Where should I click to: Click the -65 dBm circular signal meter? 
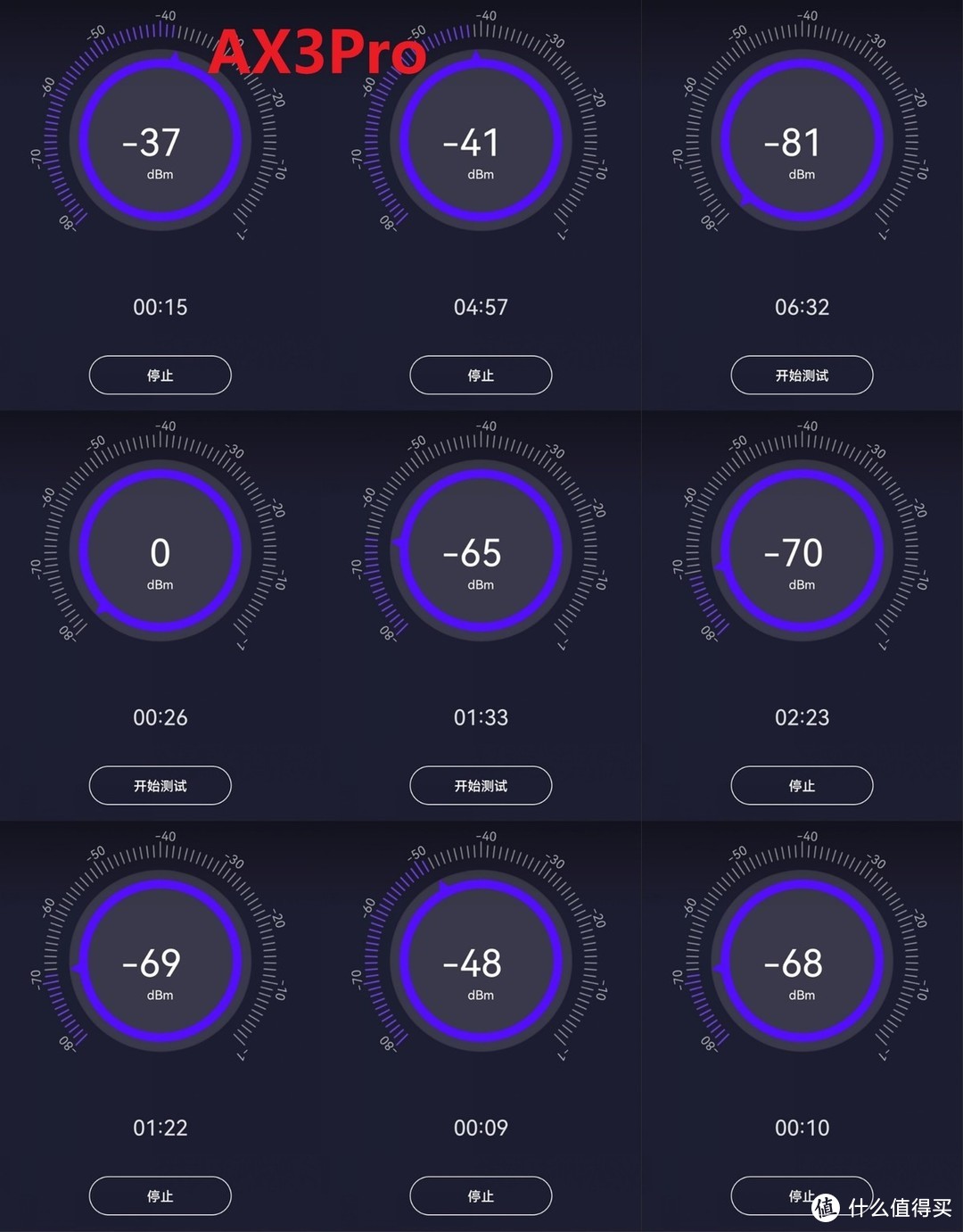(x=481, y=553)
